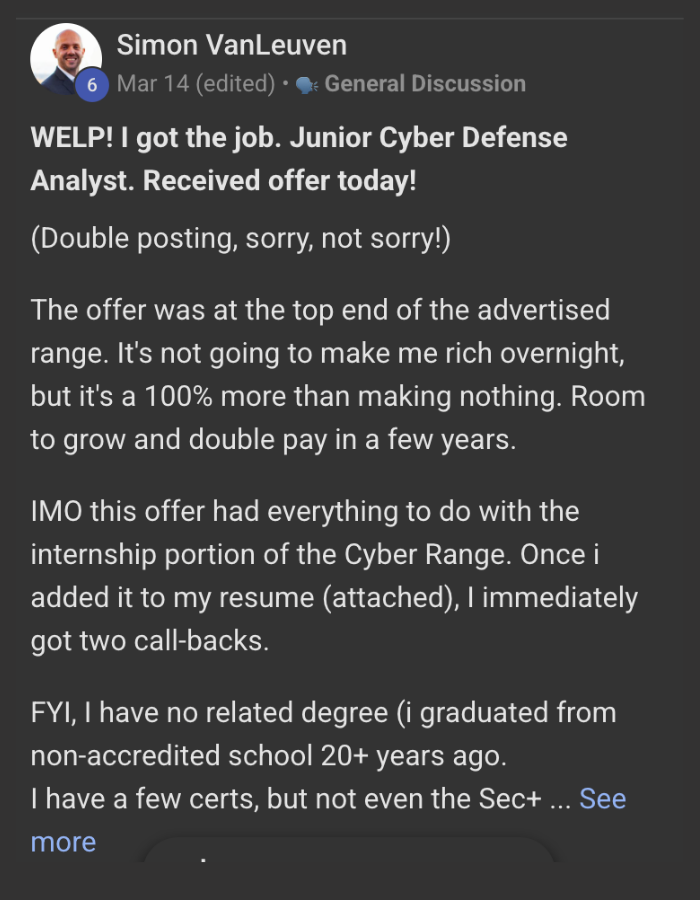This screenshot has width=700, height=900.
Task: Open Simon VanLeuven's name link
Action: click(230, 44)
